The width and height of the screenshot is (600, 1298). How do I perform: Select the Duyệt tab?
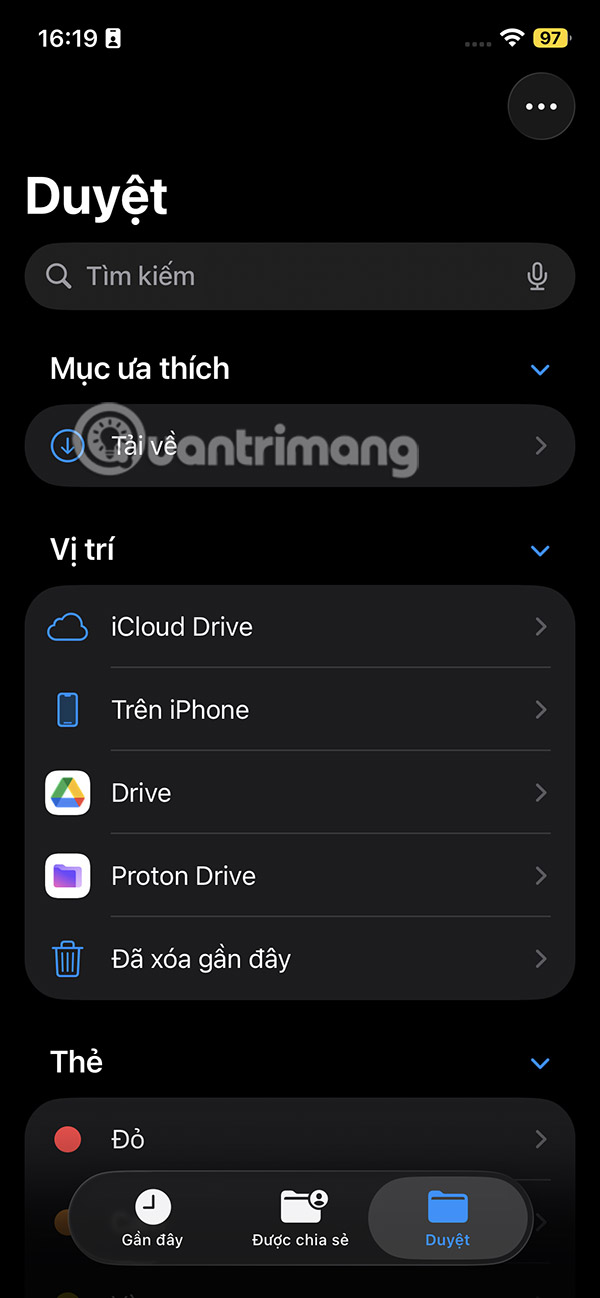(447, 1218)
